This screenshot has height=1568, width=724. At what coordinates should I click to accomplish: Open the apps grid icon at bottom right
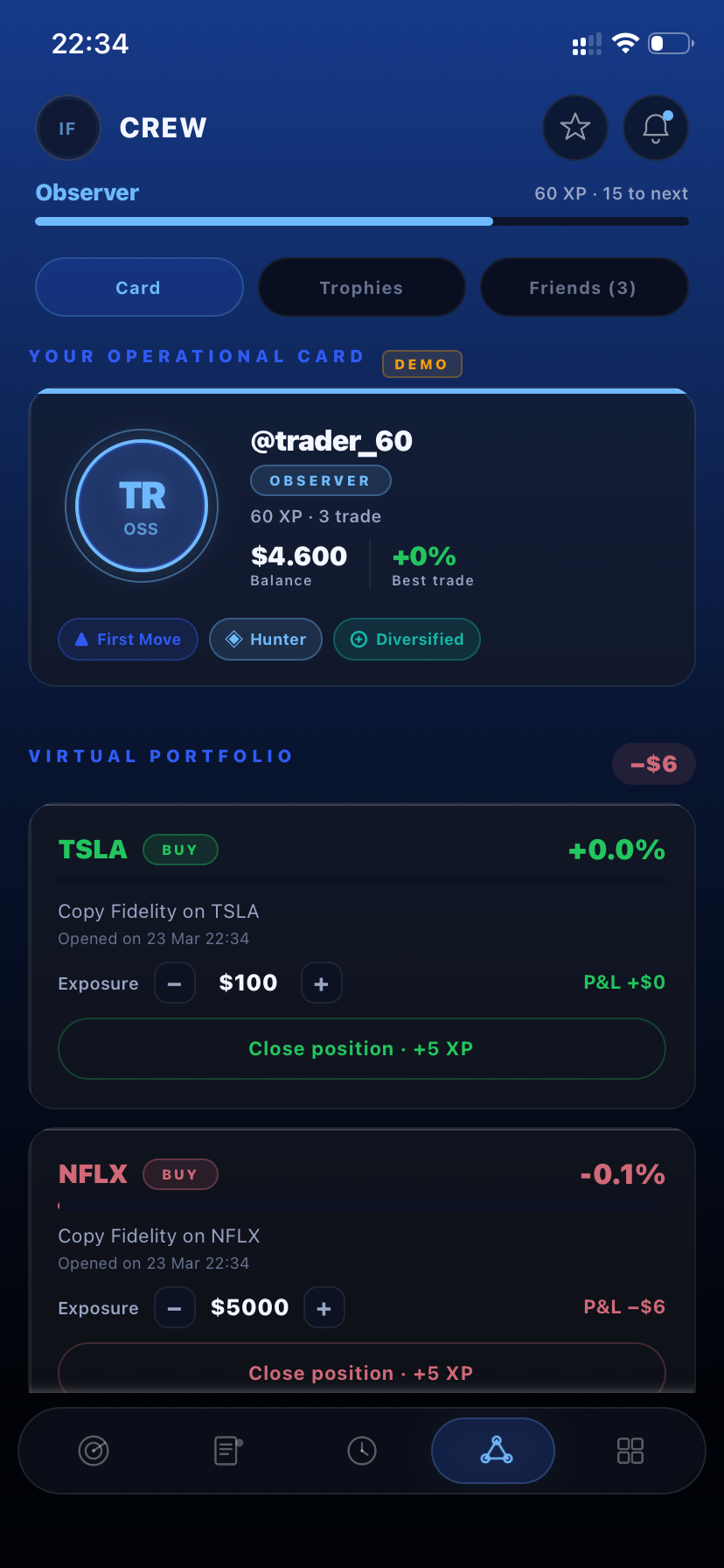(630, 1450)
